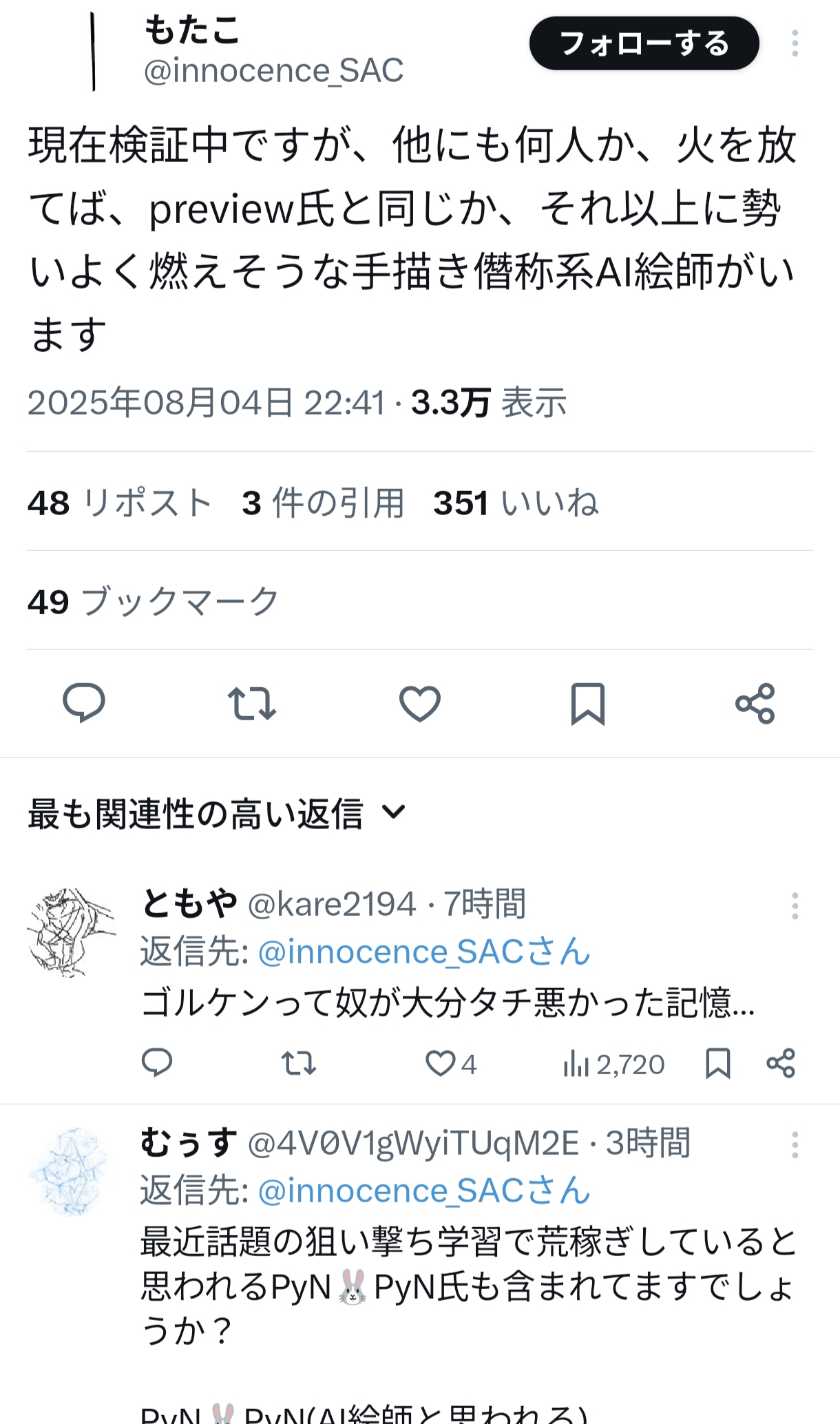Bookmark ともや's reply
840x1424 pixels.
point(717,1064)
